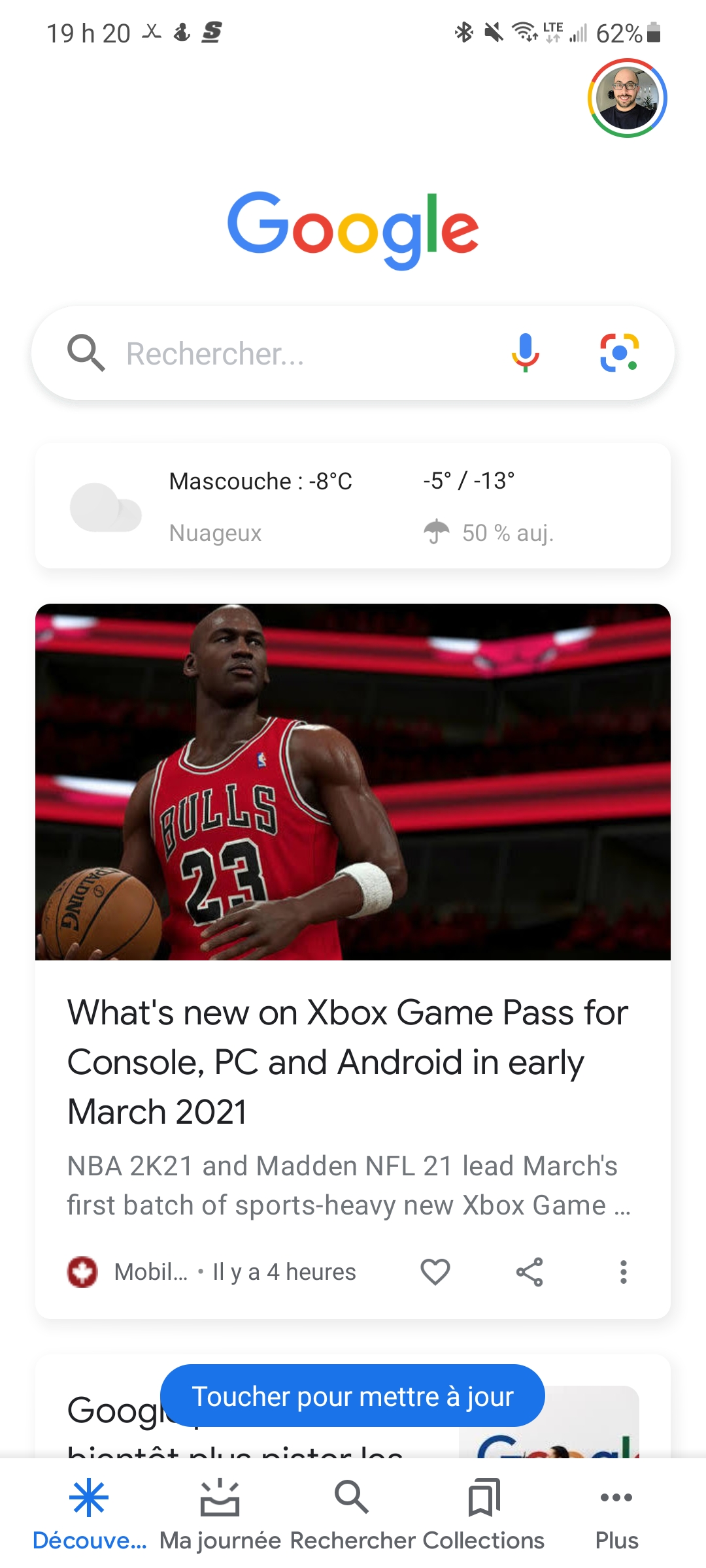
Task: Tap Toucher pour mettre à jour
Action: (x=353, y=1396)
